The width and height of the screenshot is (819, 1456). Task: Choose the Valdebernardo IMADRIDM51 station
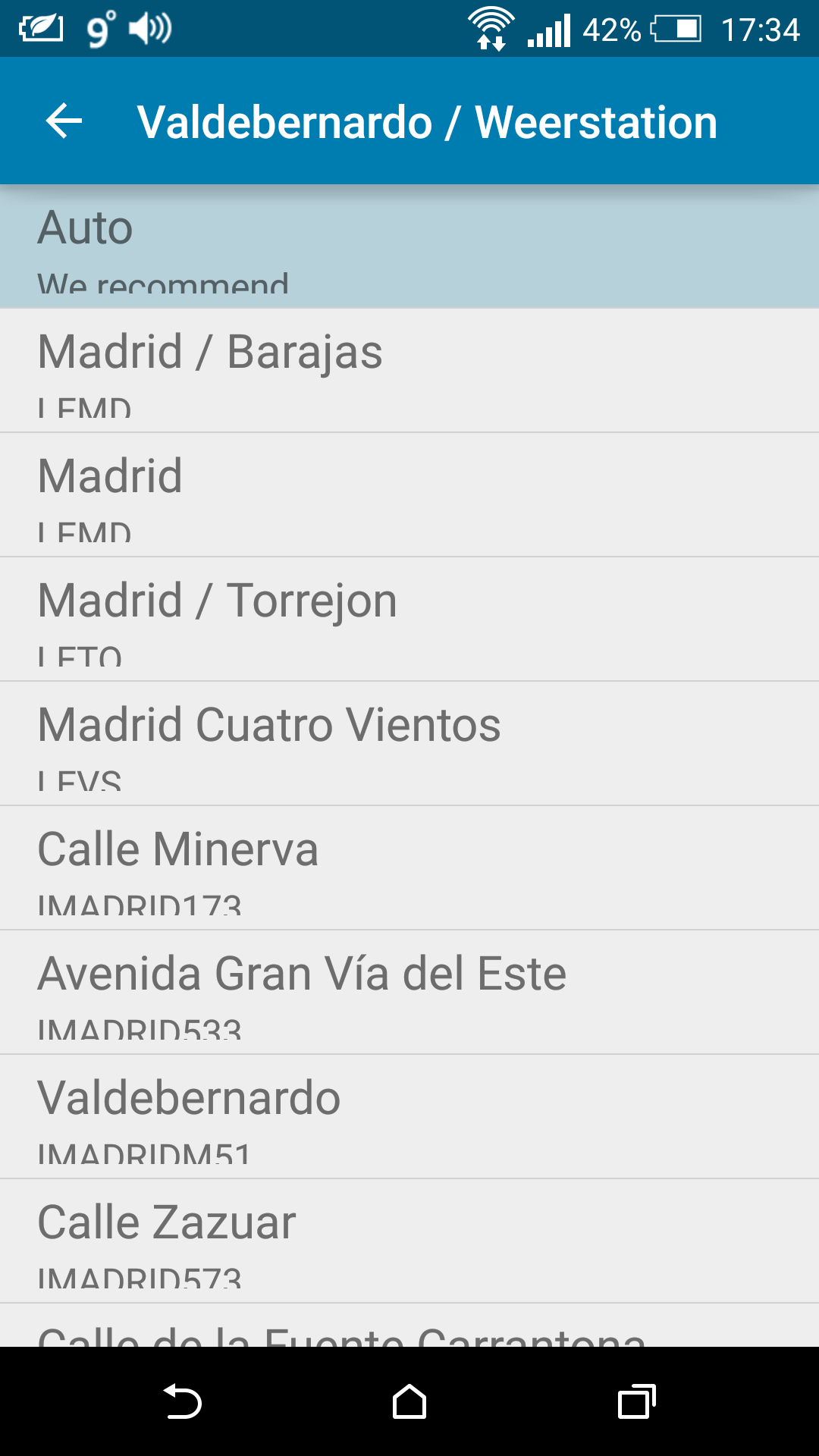click(409, 1117)
